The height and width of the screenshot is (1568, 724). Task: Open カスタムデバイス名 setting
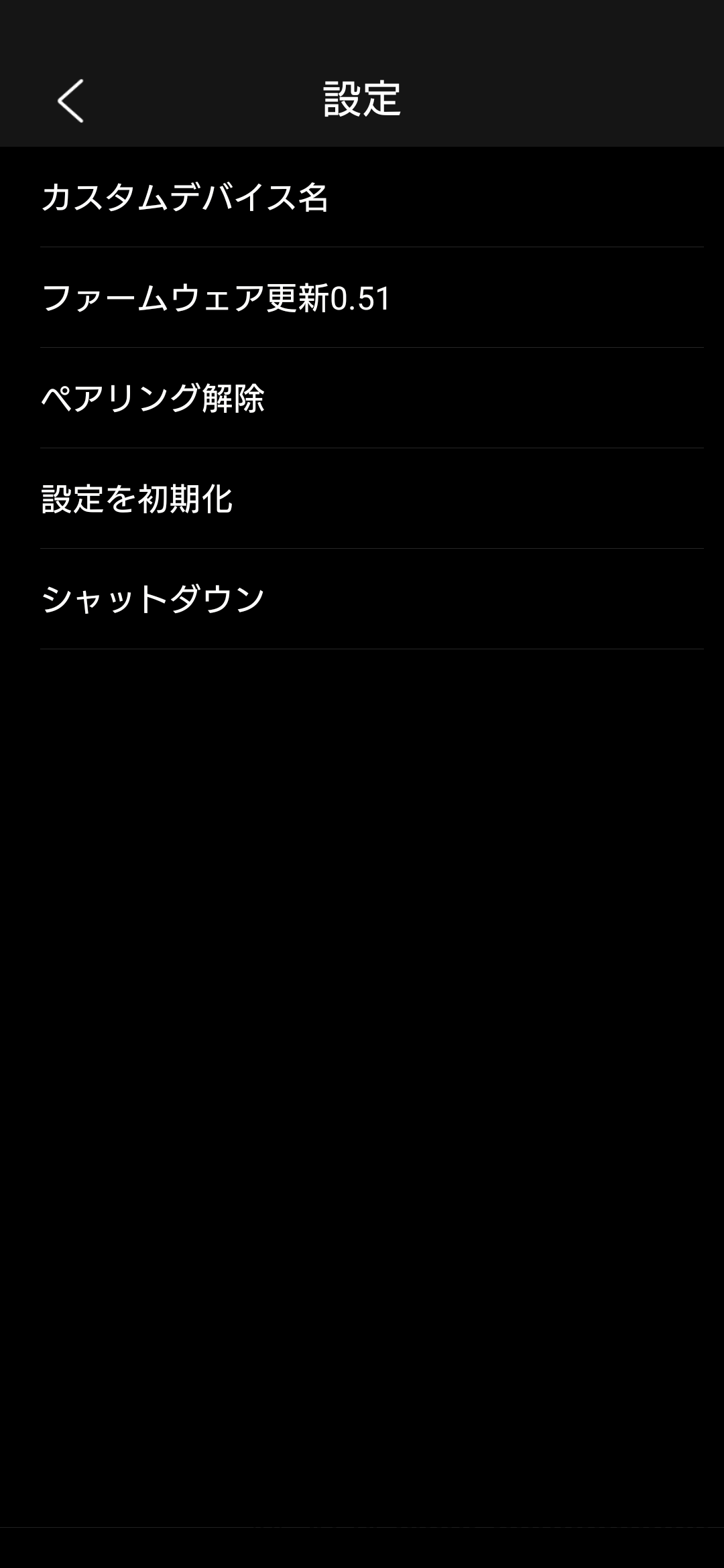(x=185, y=198)
